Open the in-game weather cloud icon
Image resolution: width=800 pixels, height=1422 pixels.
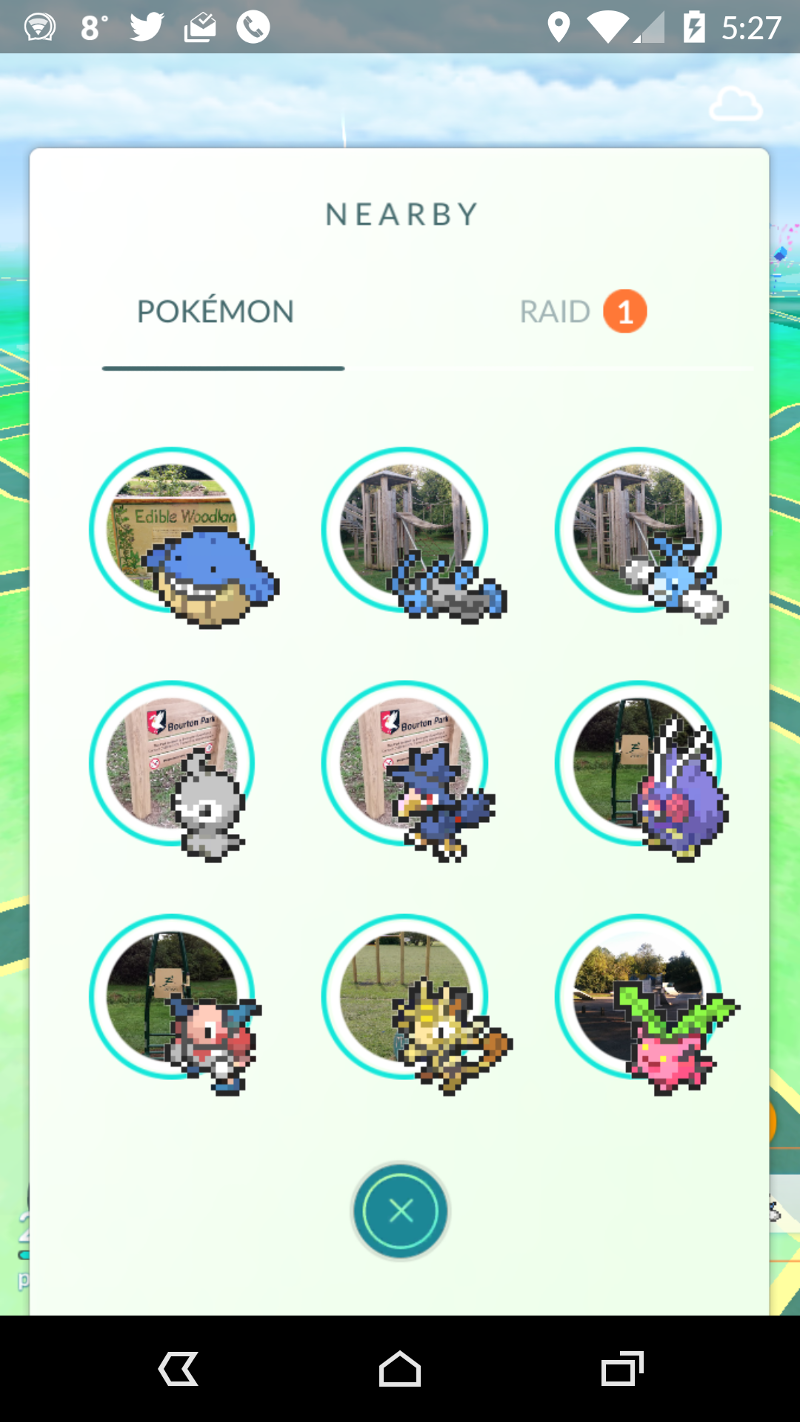pos(736,103)
